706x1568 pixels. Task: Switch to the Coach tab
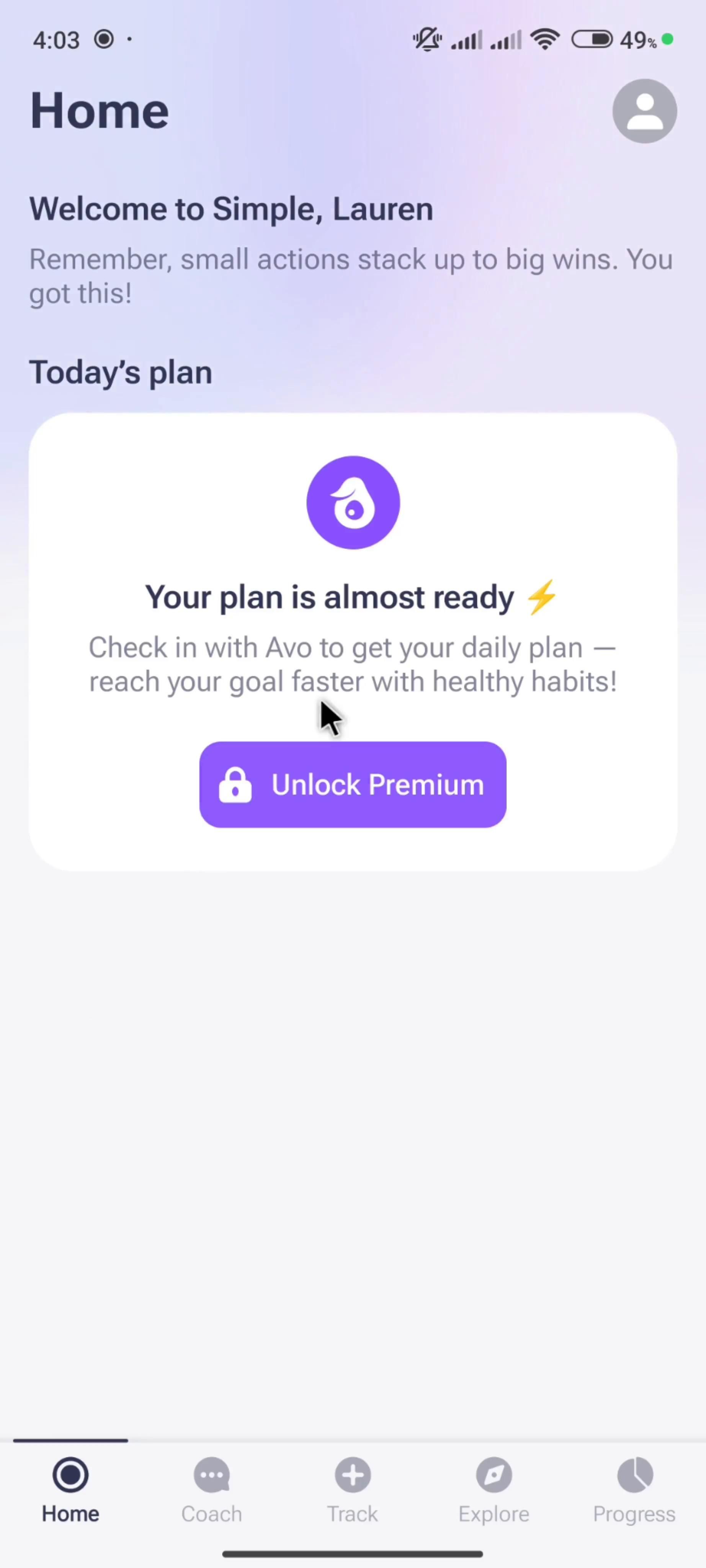(x=211, y=1489)
